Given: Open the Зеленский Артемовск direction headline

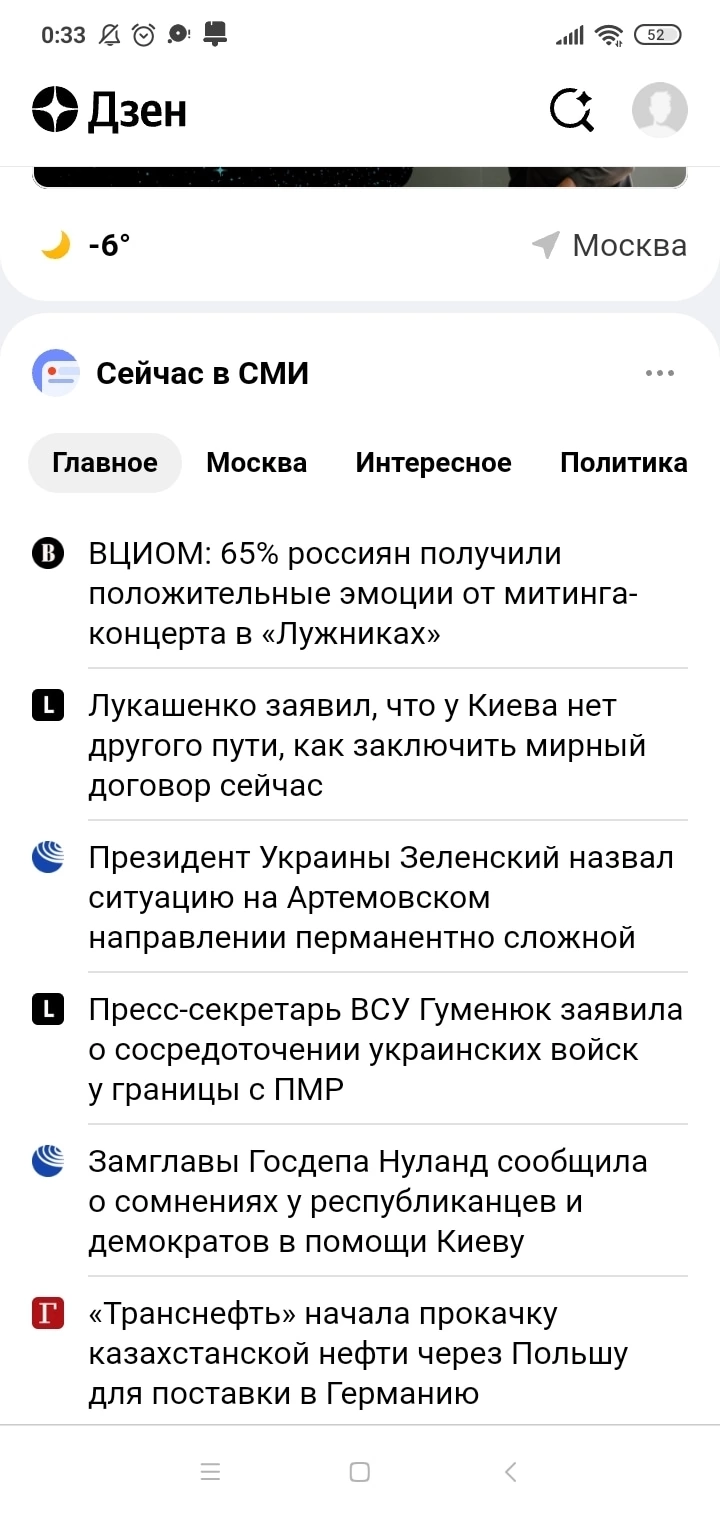Looking at the screenshot, I should point(380,898).
